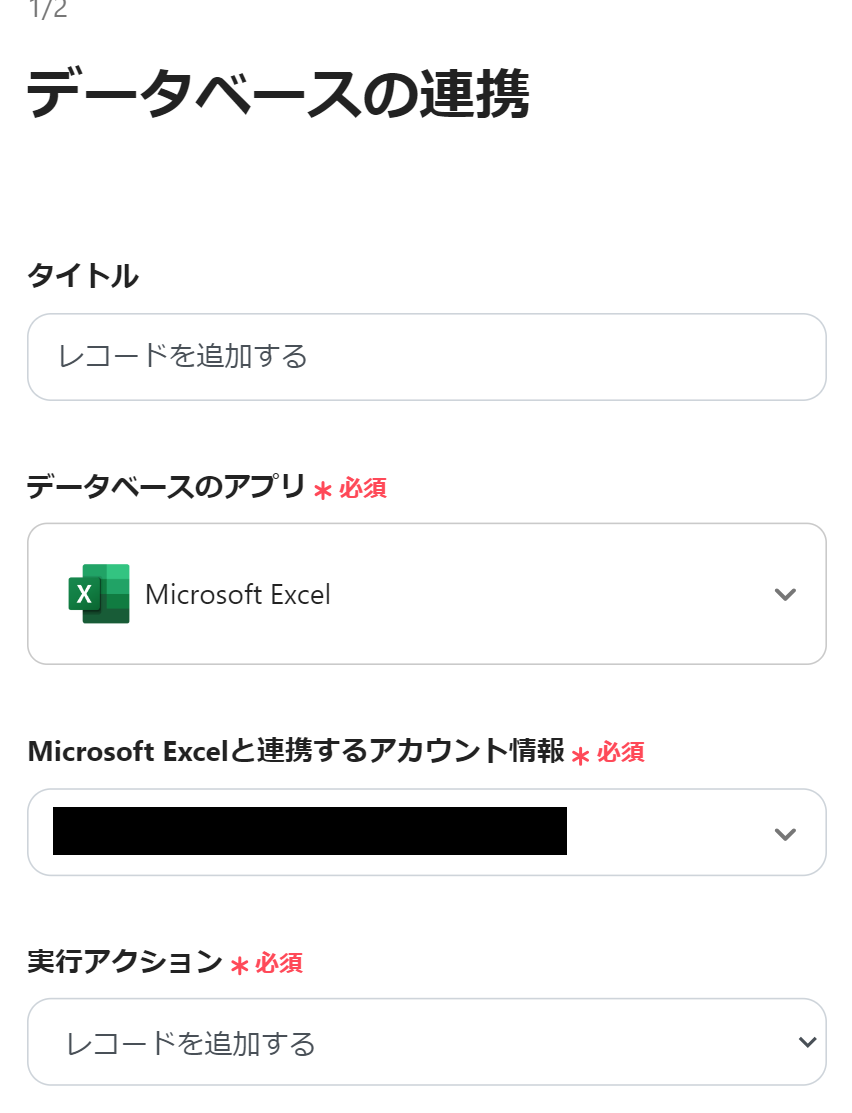Expand the 実行アクション dropdown

coord(426,1042)
